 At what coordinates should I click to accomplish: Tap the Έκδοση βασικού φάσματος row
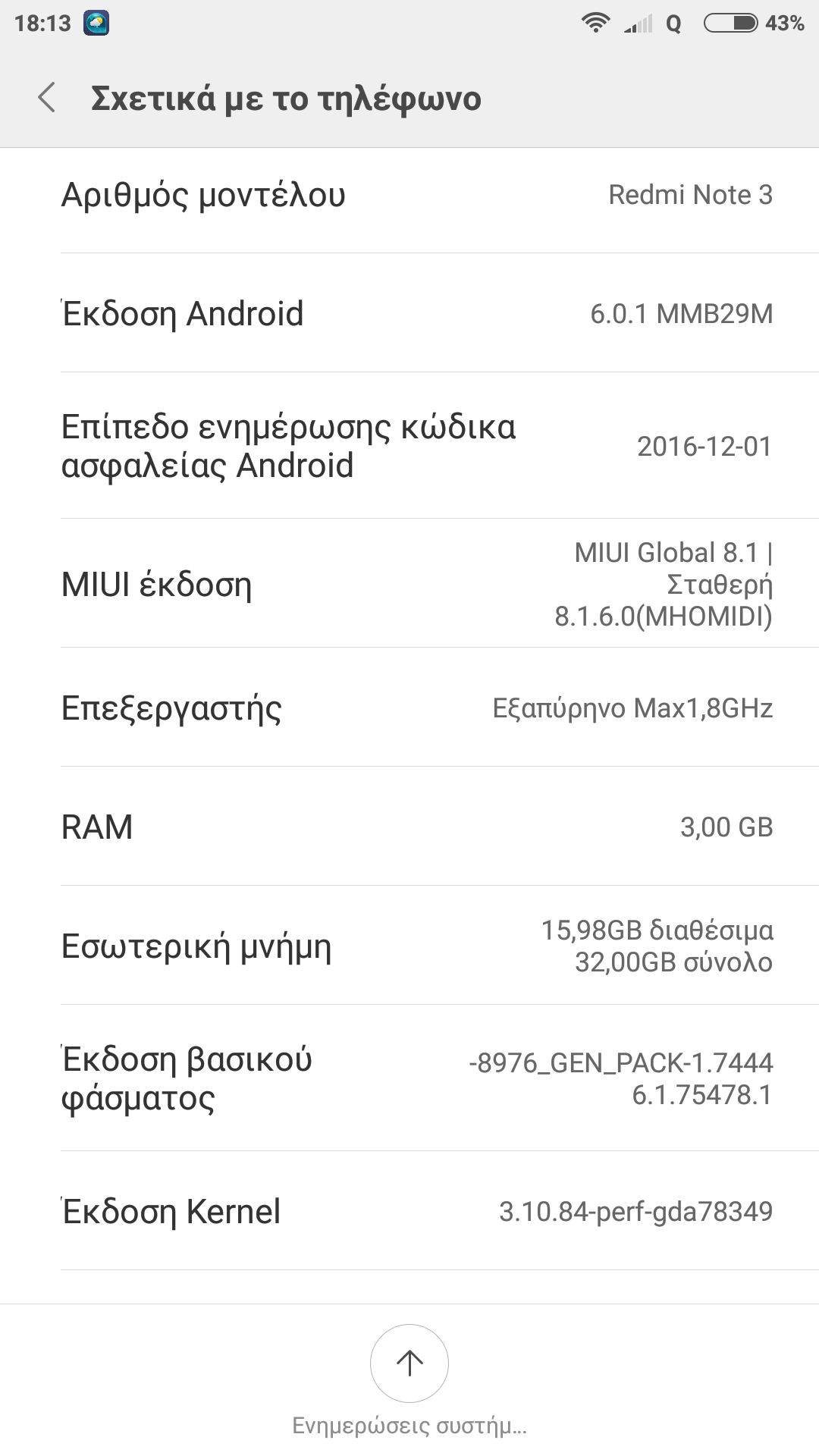[x=409, y=1078]
